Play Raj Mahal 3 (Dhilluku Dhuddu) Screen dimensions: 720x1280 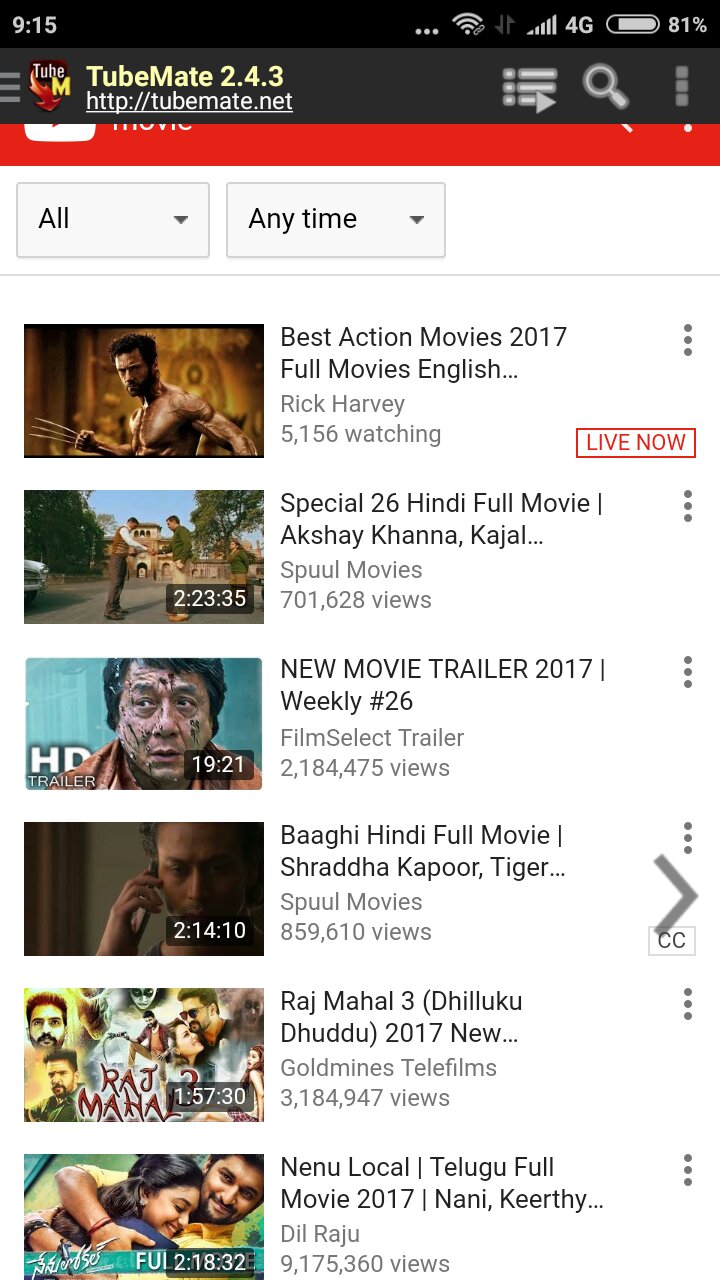(144, 1055)
